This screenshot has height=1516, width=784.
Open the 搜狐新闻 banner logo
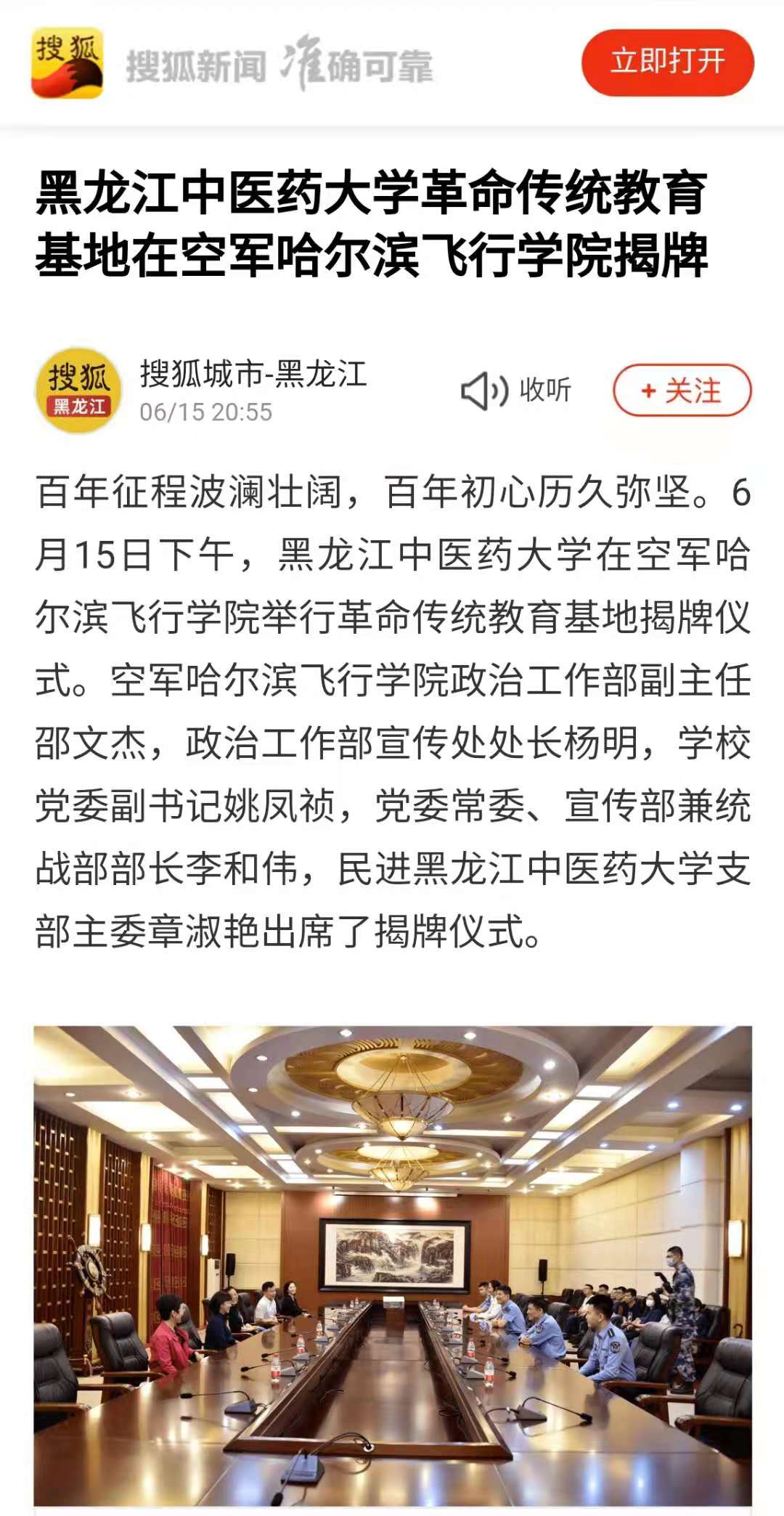pyautogui.click(x=68, y=63)
